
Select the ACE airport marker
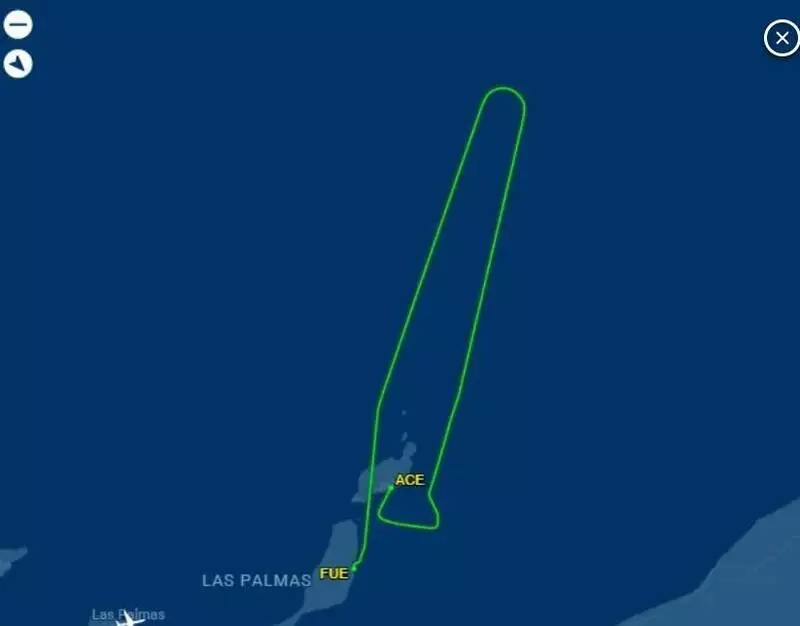[409, 480]
